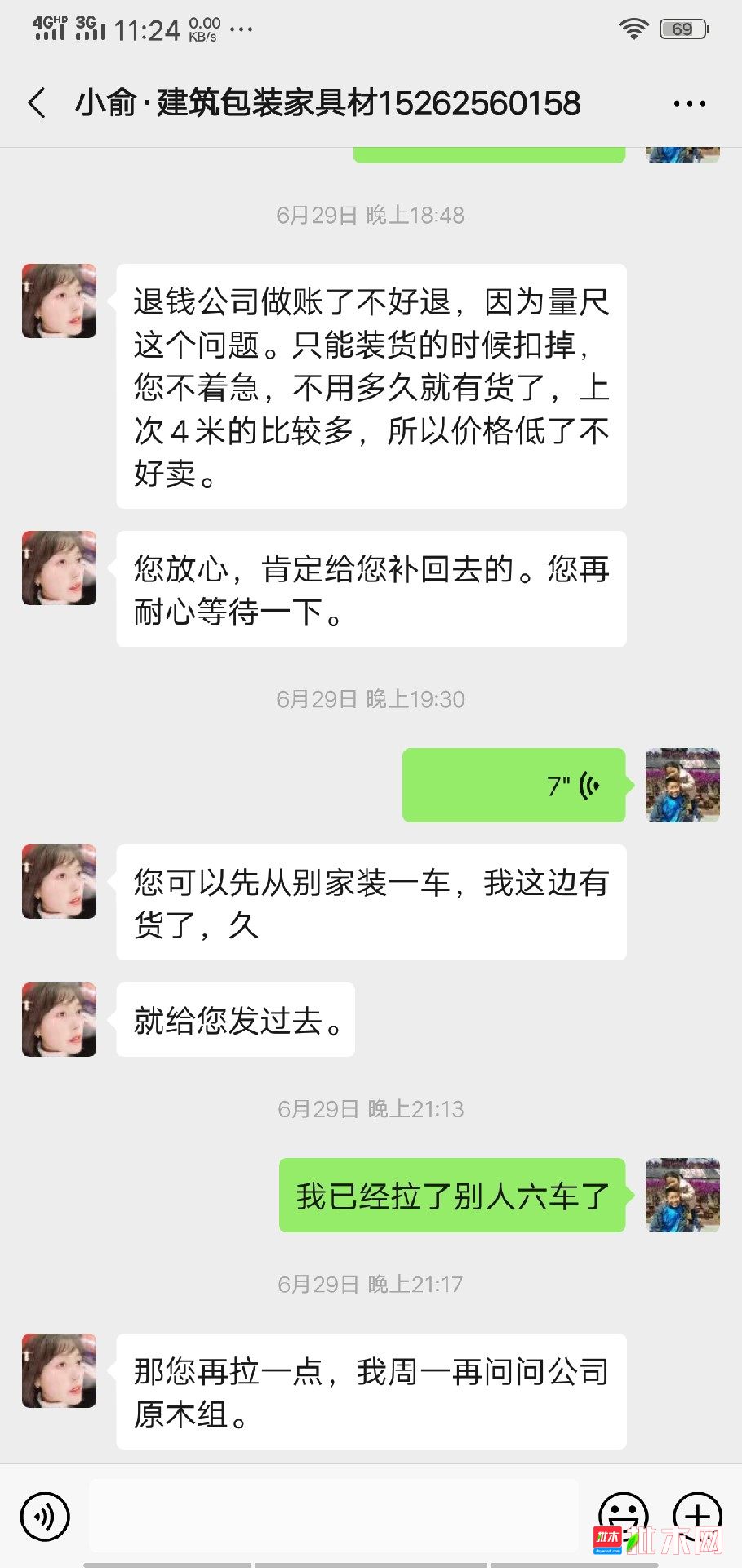This screenshot has height=1568, width=742.
Task: Open contact avatar beside the 退钱公司做账了 message
Action: 59,301
